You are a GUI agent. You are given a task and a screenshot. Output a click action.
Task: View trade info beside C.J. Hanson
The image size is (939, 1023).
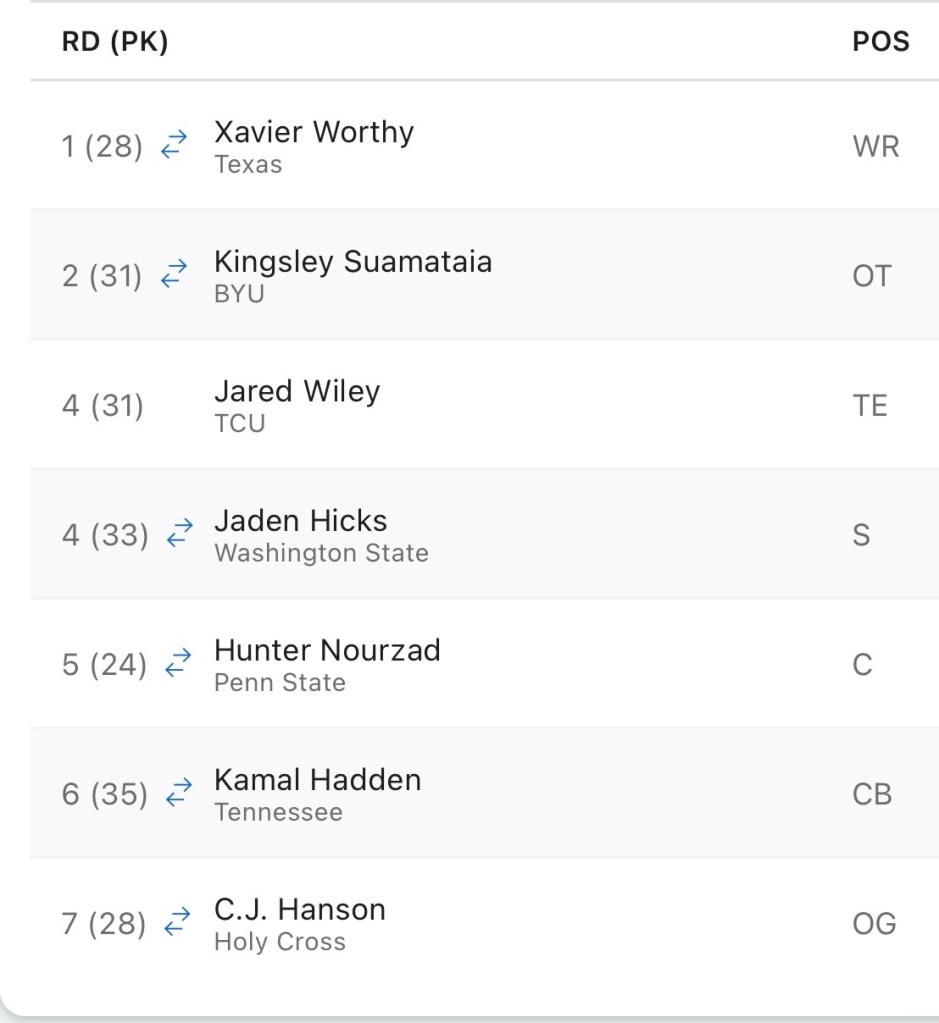coord(178,923)
